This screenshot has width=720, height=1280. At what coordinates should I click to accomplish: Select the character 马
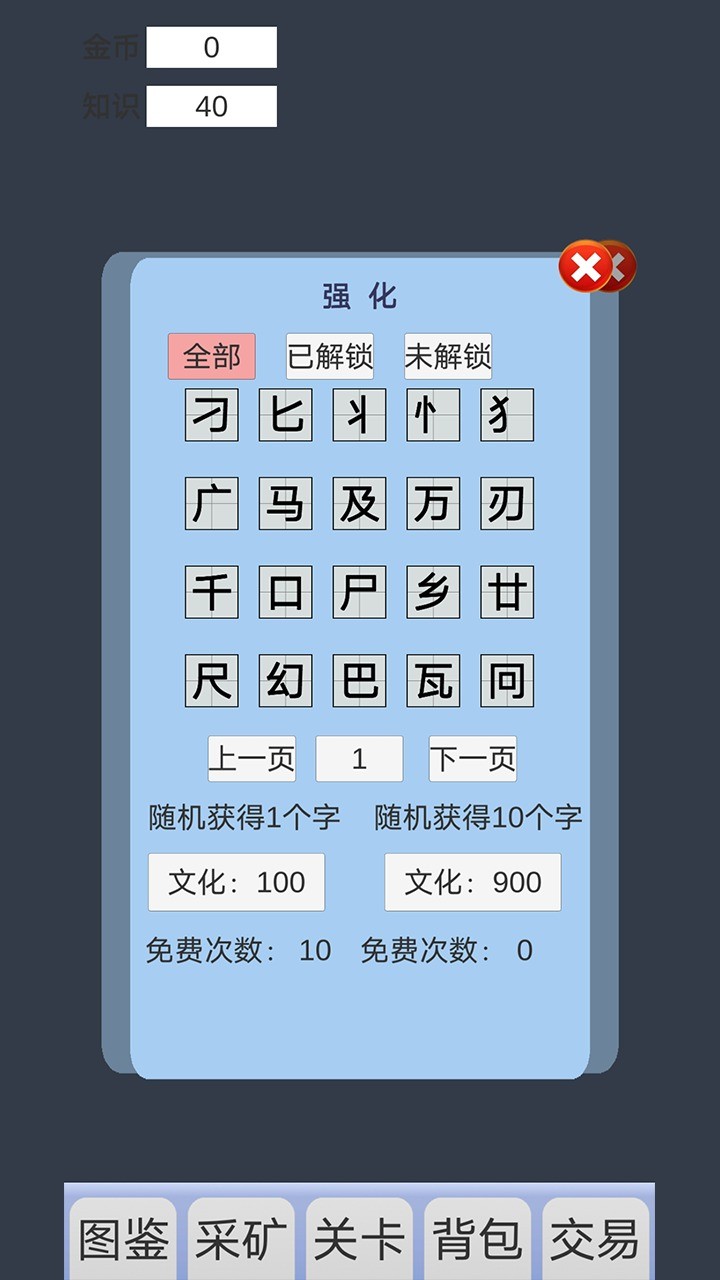285,503
